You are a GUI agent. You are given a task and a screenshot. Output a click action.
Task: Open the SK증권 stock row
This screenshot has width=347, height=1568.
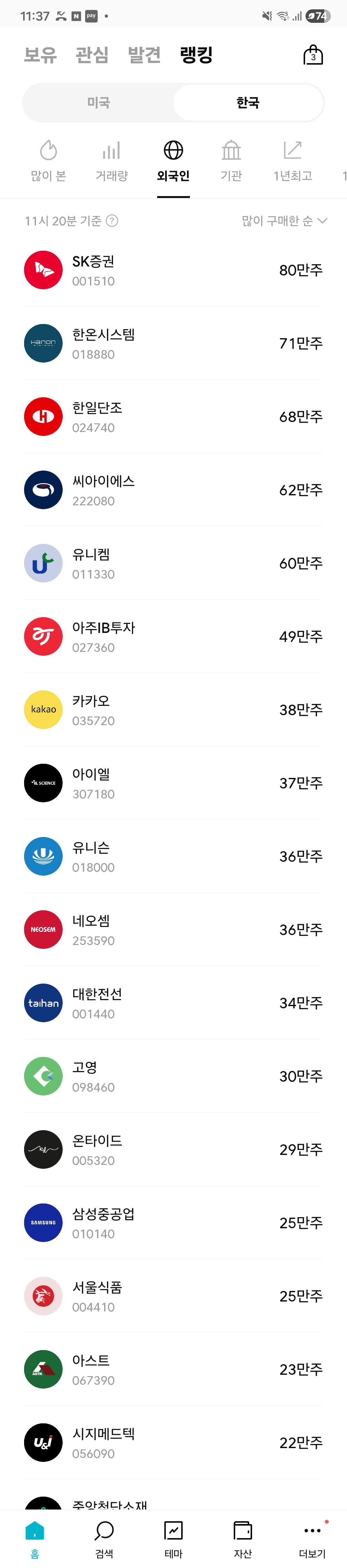pyautogui.click(x=173, y=270)
